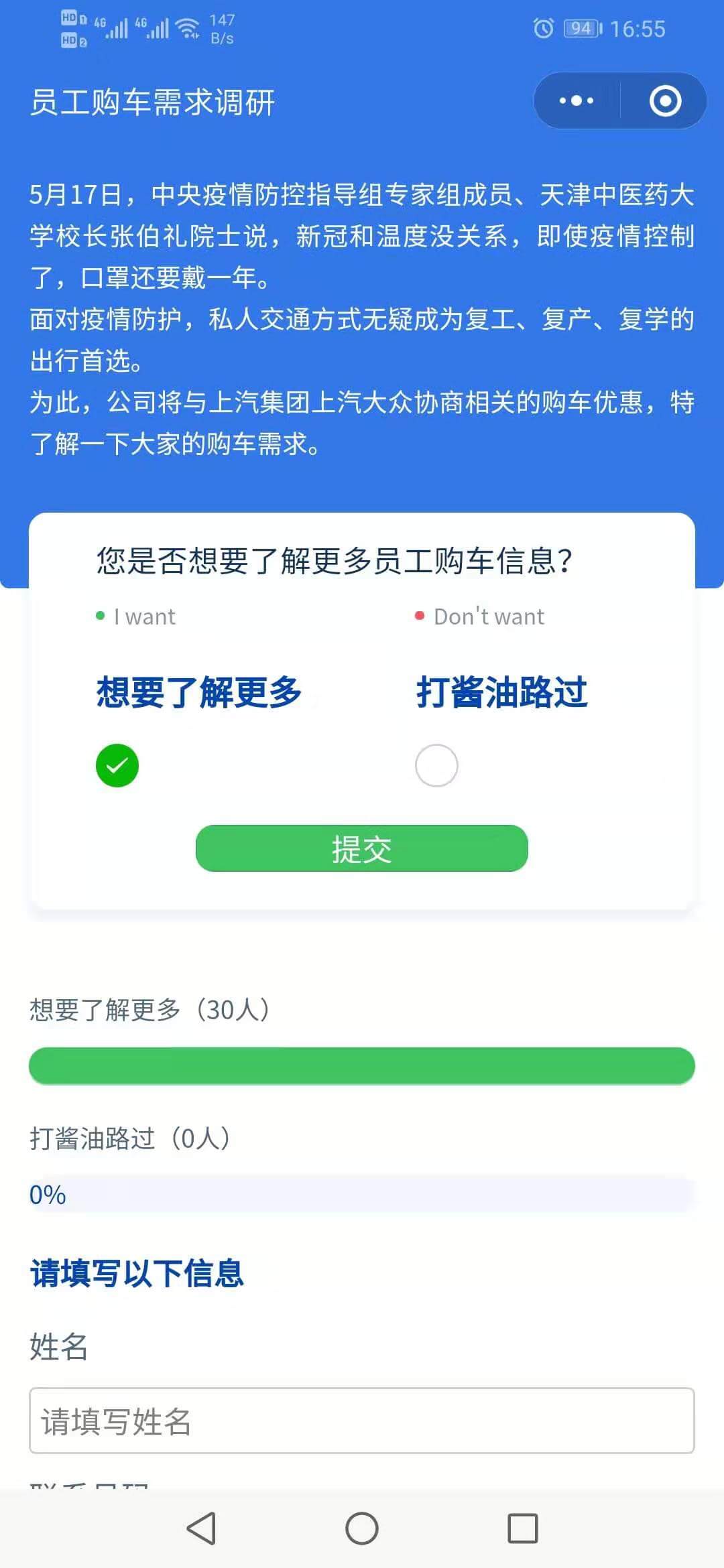This screenshot has width=724, height=1568.
Task: Click the alarm clock status bar icon
Action: [x=544, y=27]
